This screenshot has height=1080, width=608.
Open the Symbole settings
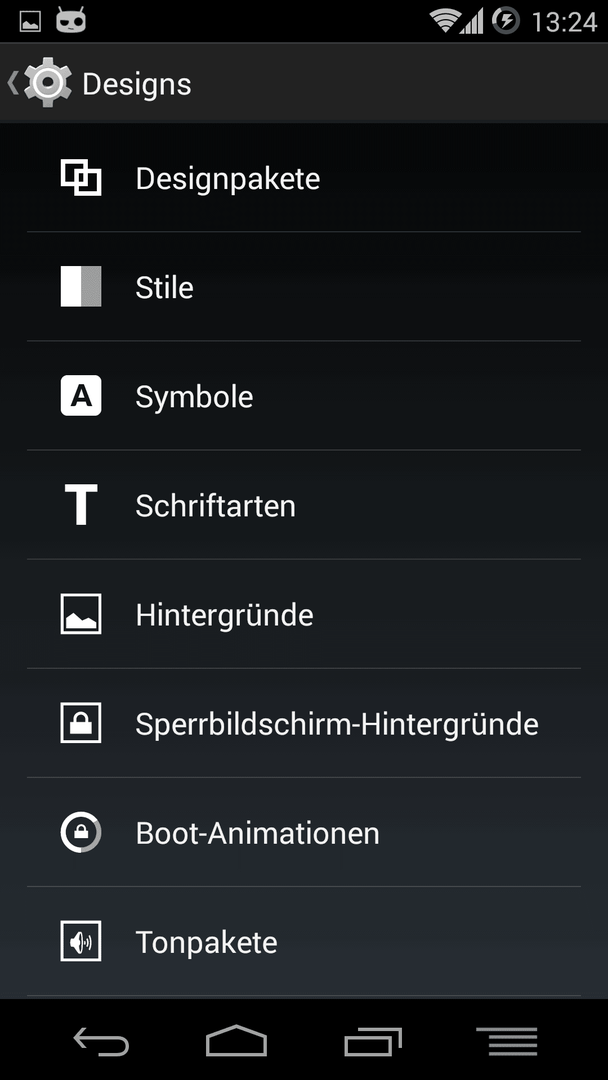304,396
